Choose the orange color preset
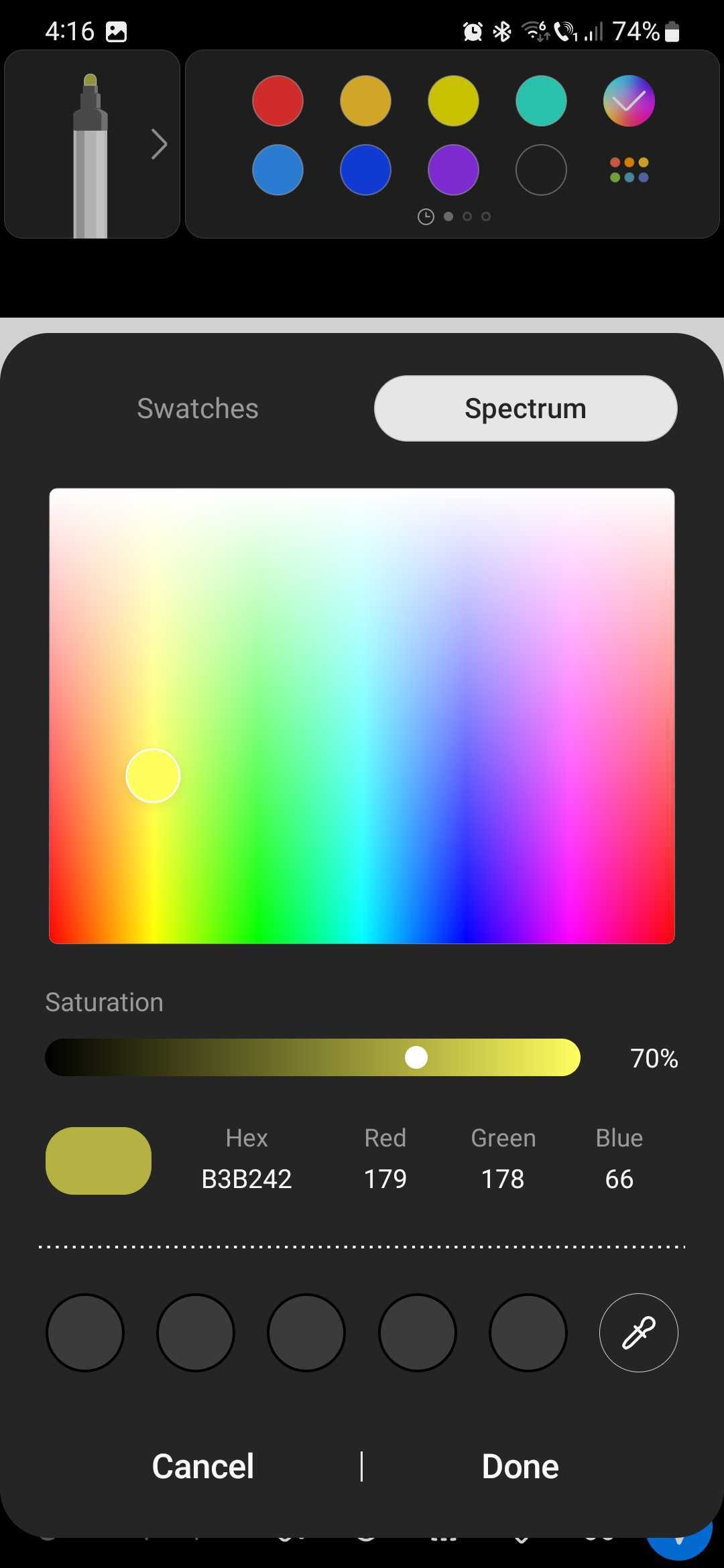This screenshot has width=724, height=1568. [x=365, y=101]
